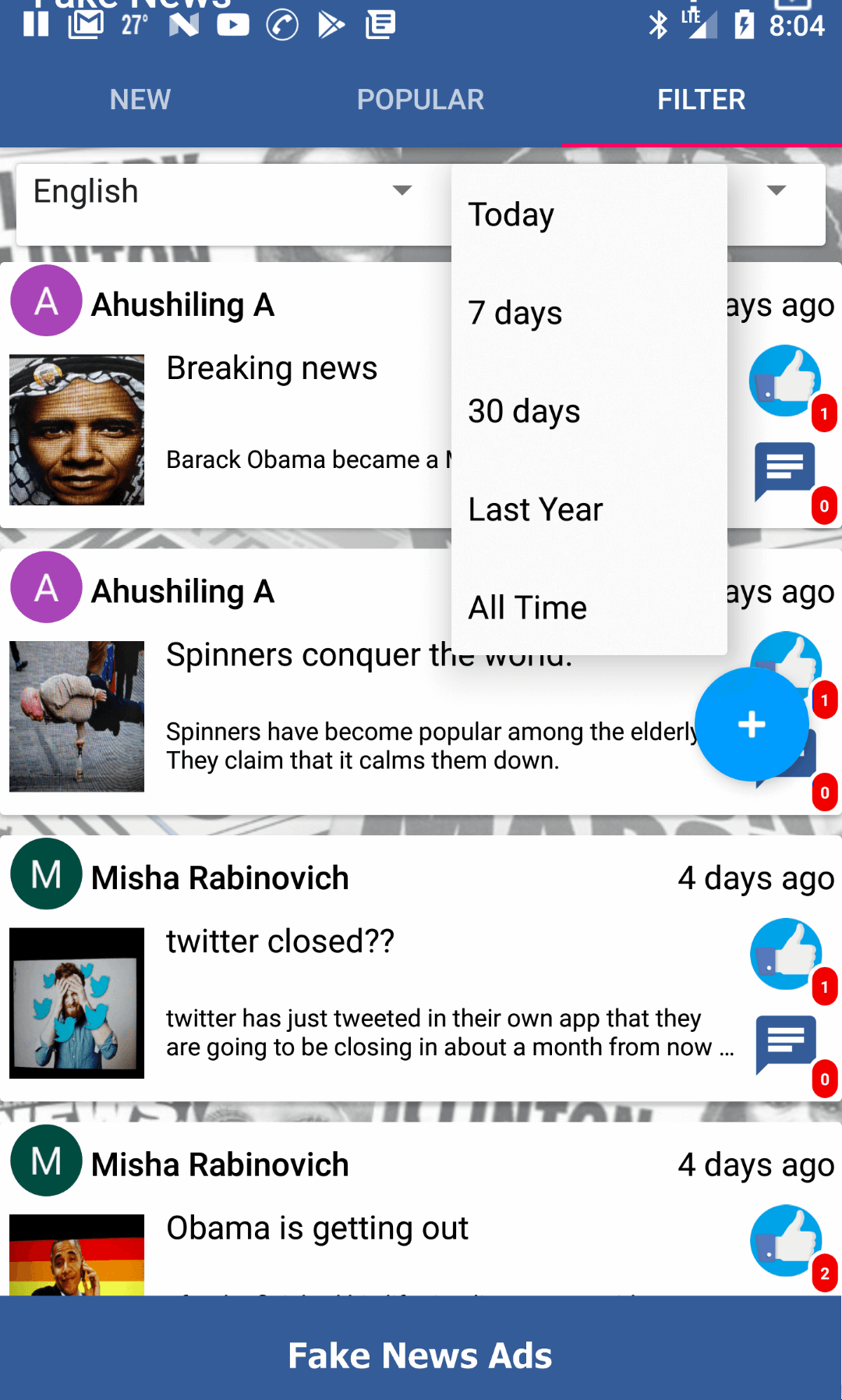
Task: Choose the All Time option
Action: point(589,607)
